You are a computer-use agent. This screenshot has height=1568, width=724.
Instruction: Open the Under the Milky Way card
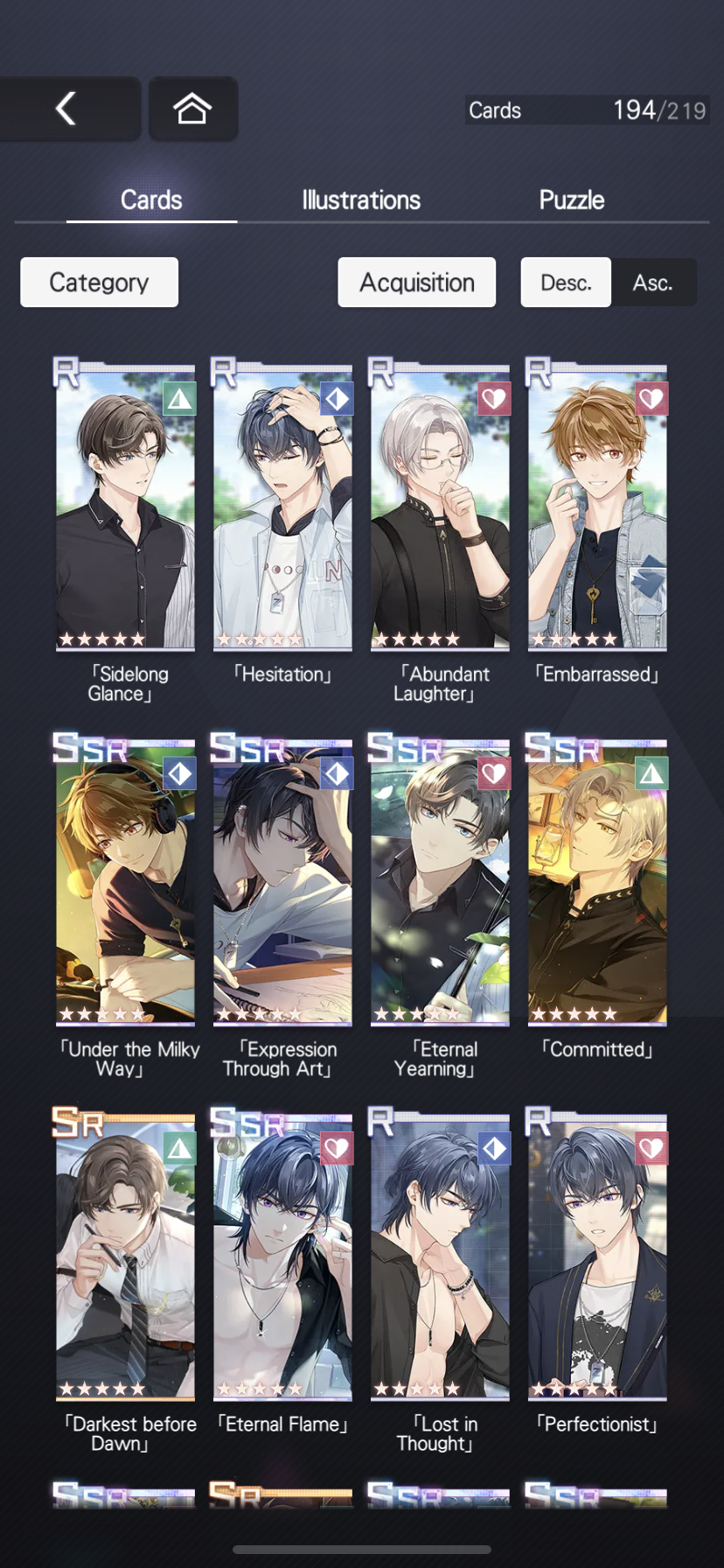[x=125, y=882]
